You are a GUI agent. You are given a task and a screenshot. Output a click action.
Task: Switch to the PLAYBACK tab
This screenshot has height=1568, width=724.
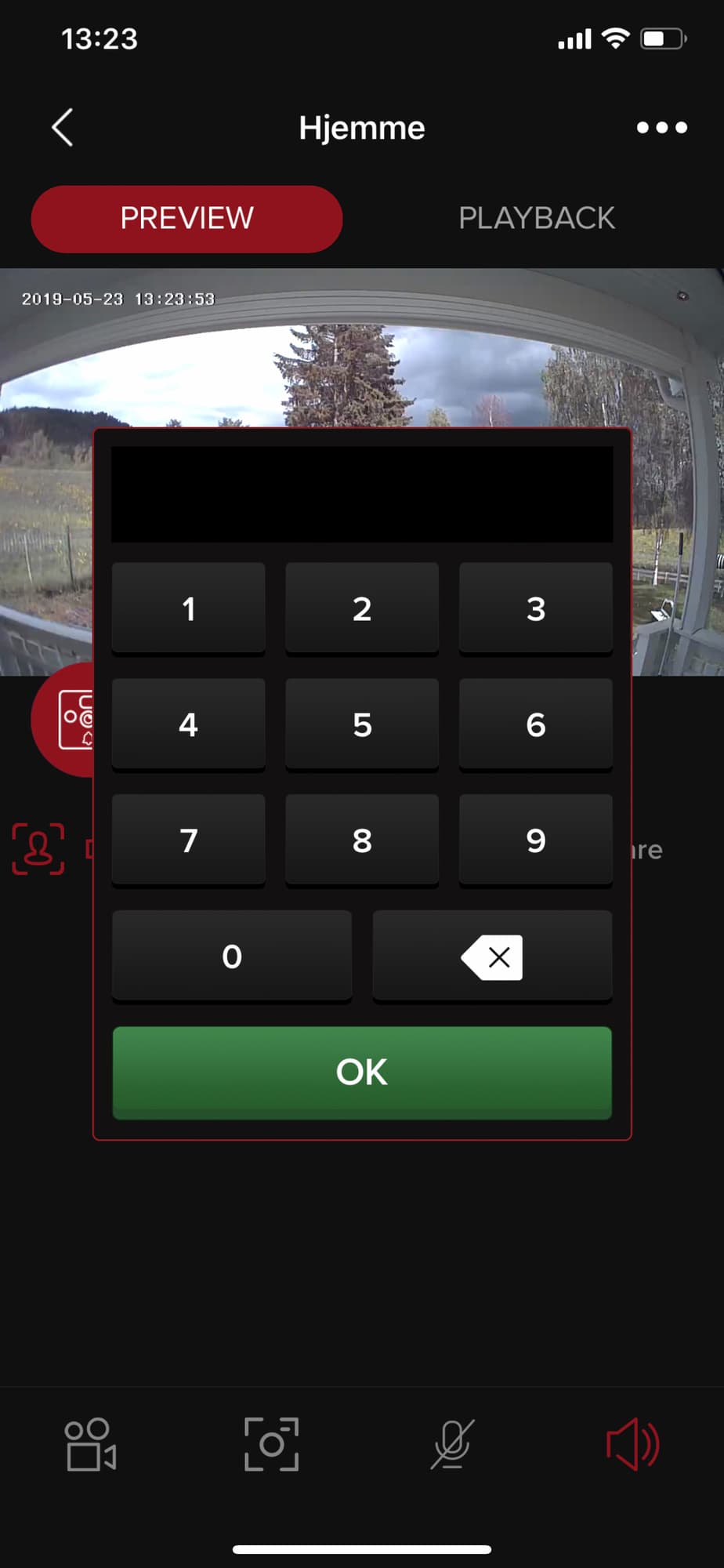(x=536, y=219)
